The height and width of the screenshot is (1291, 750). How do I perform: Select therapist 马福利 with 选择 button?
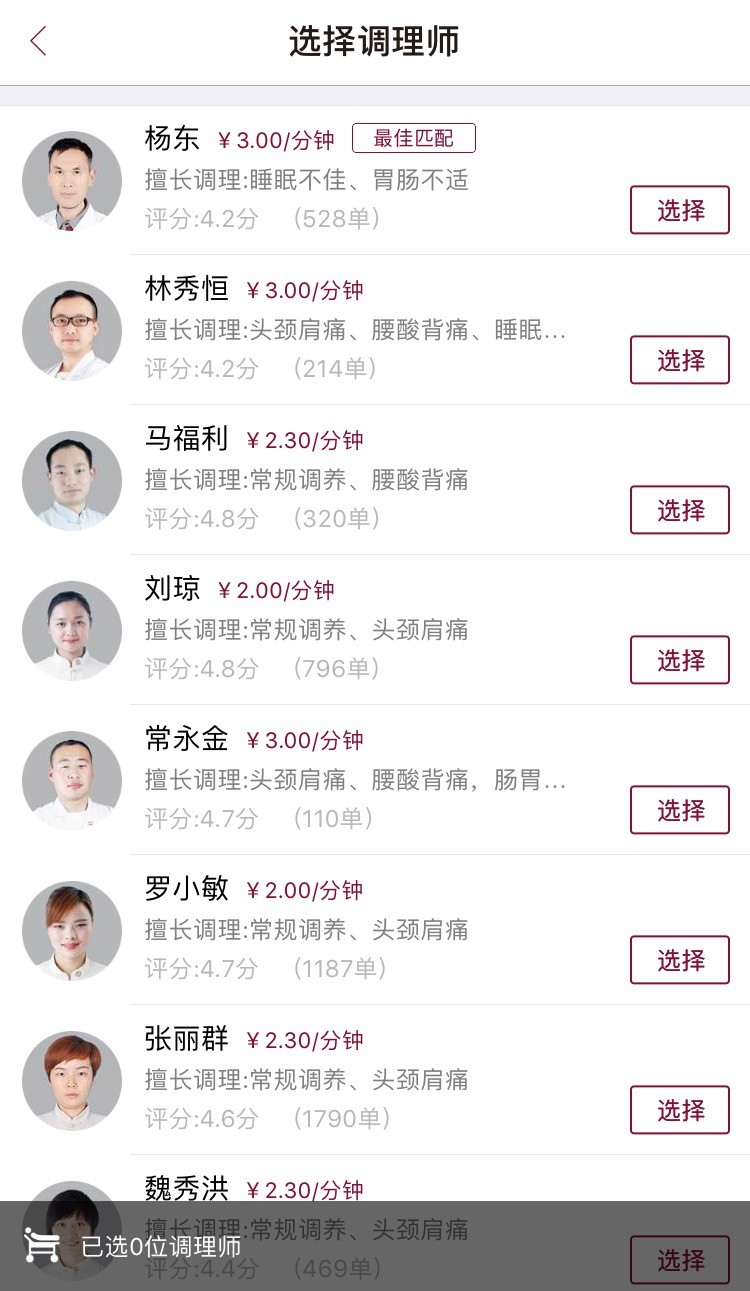[x=679, y=510]
